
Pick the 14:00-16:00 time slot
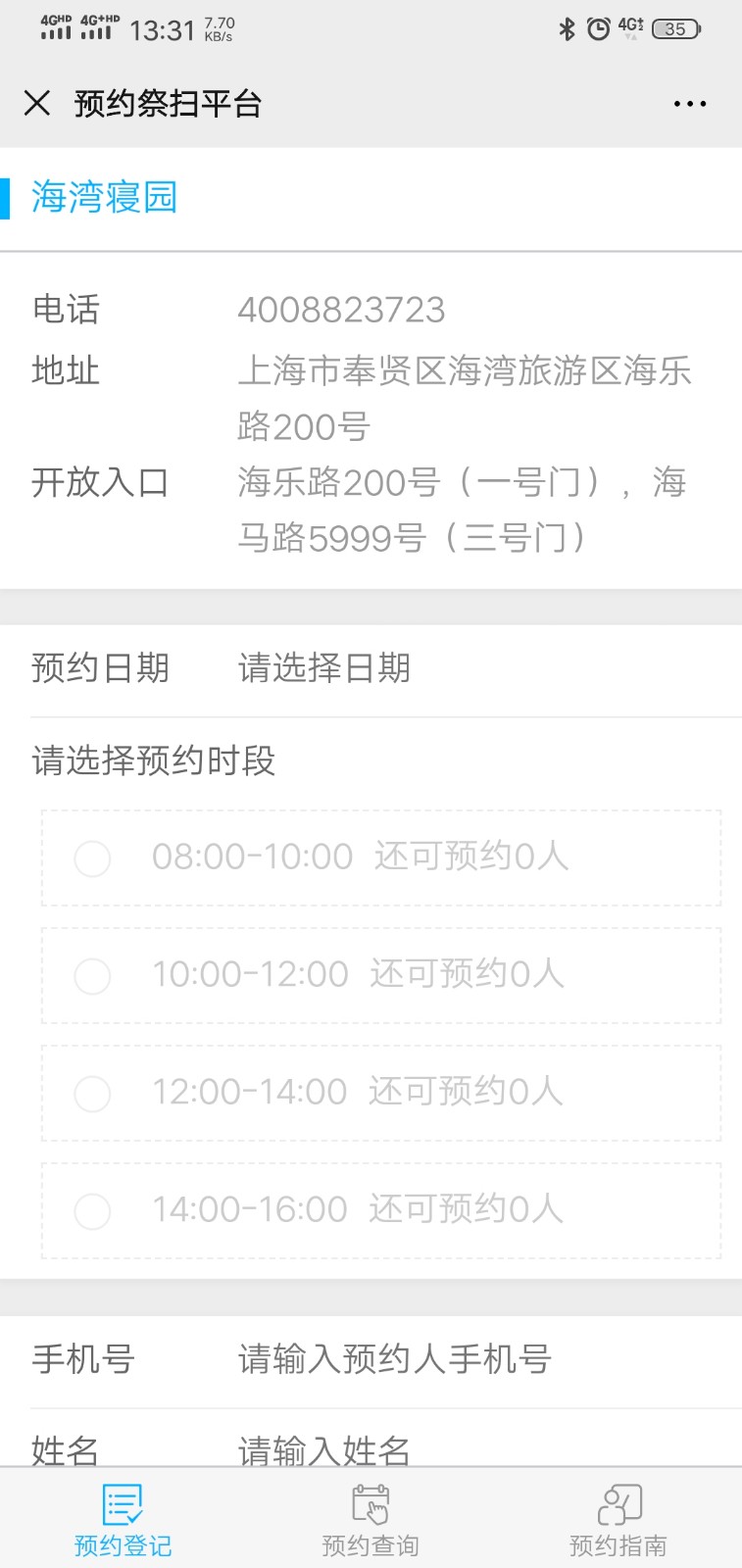click(381, 1210)
